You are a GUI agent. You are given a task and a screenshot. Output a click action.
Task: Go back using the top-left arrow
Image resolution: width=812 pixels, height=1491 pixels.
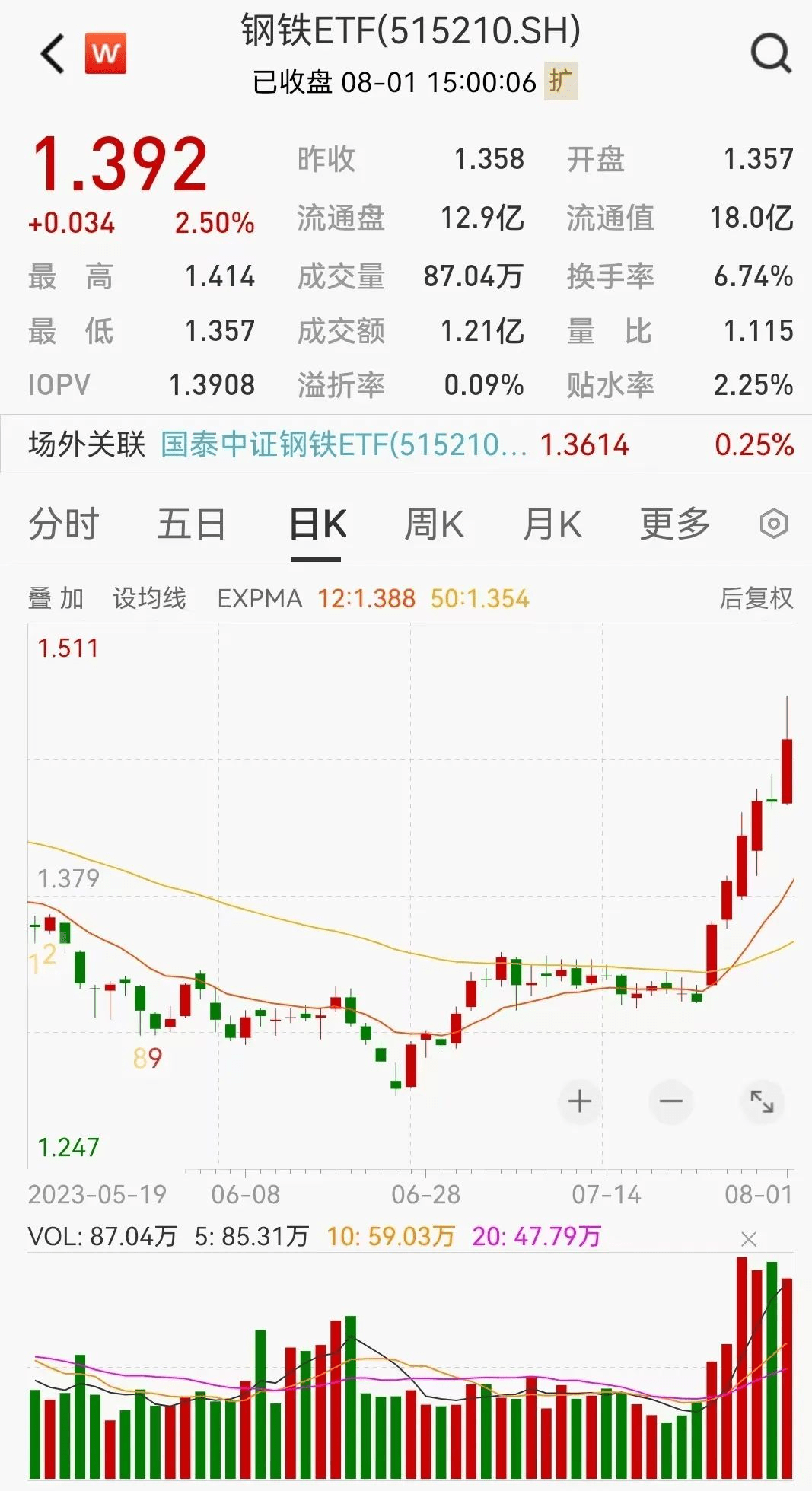point(52,53)
